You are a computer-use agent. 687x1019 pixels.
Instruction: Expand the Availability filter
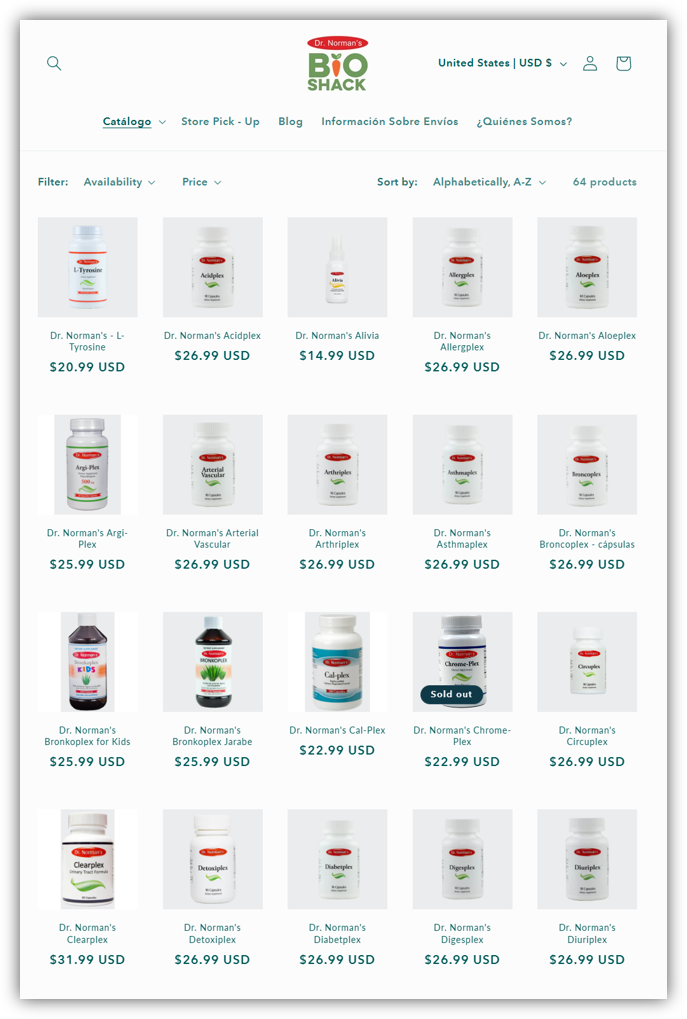coord(119,182)
